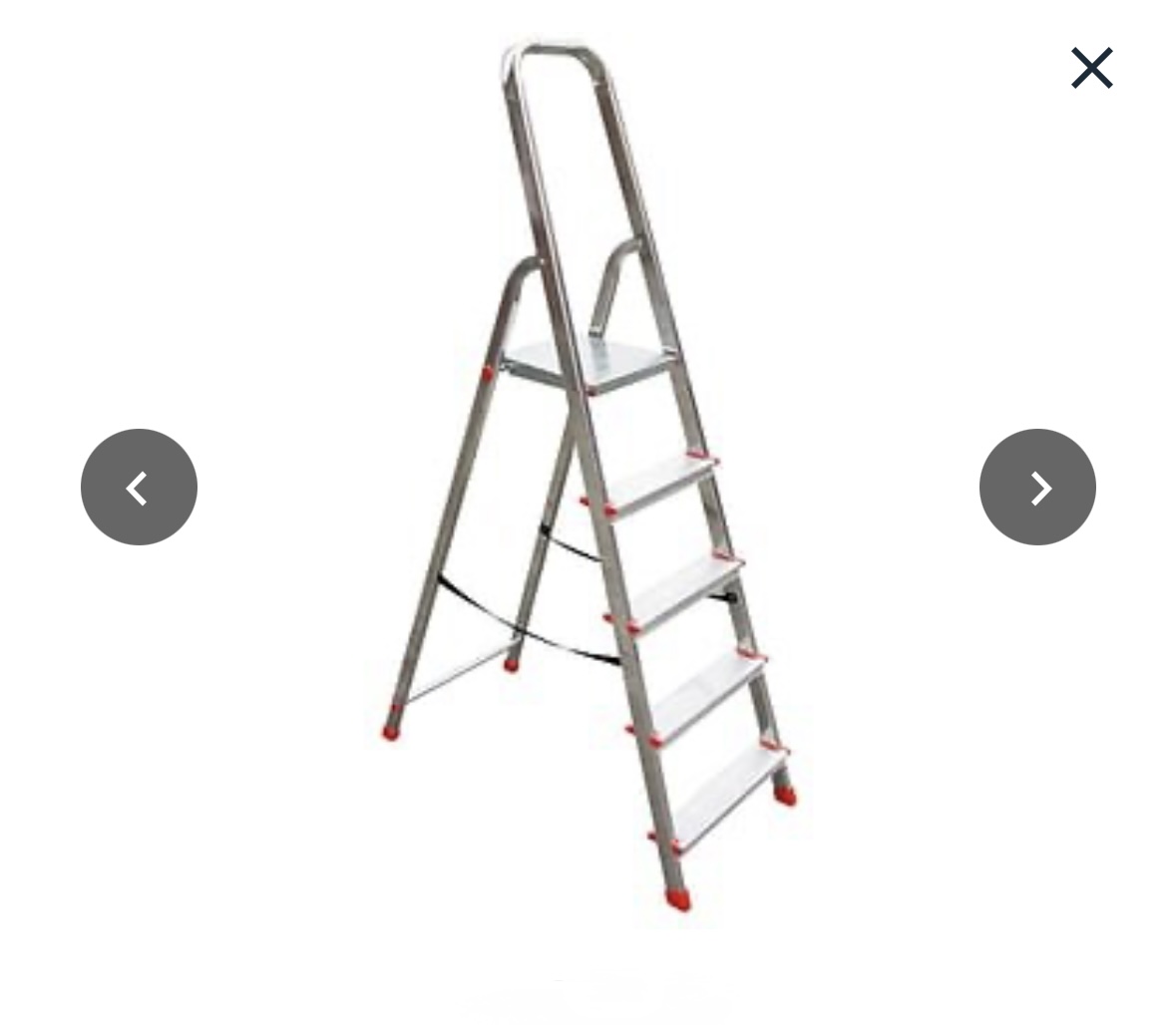This screenshot has height=1025, width=1176.
Task: Show the next product image
Action: click(1037, 488)
